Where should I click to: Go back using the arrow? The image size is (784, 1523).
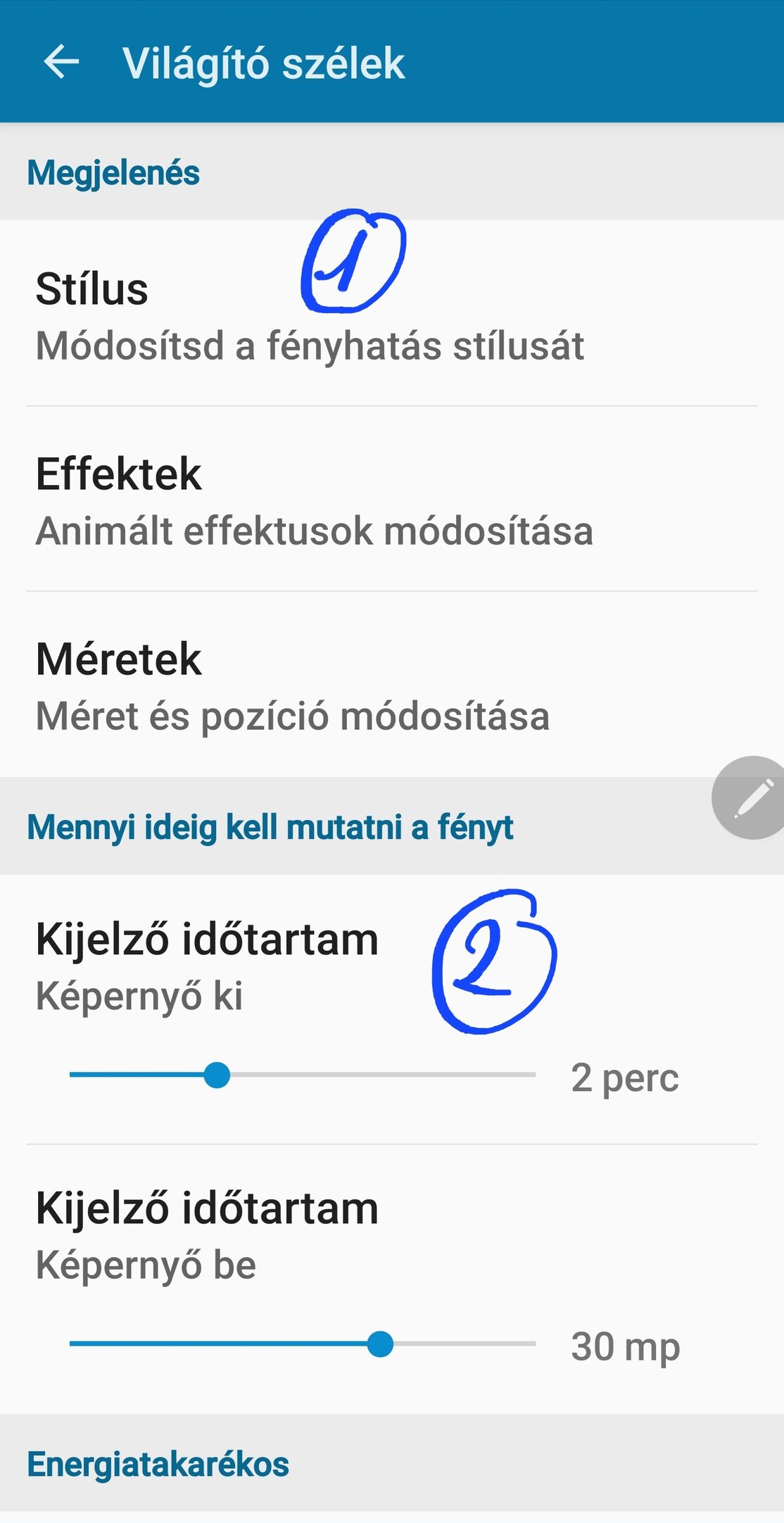(x=61, y=62)
